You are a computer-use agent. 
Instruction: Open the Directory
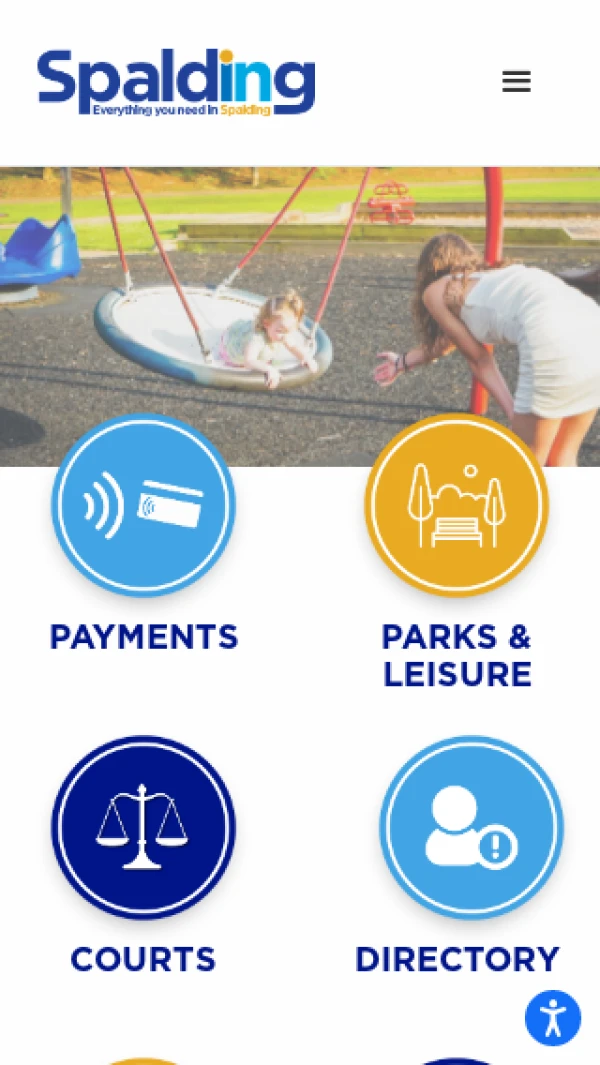click(471, 828)
